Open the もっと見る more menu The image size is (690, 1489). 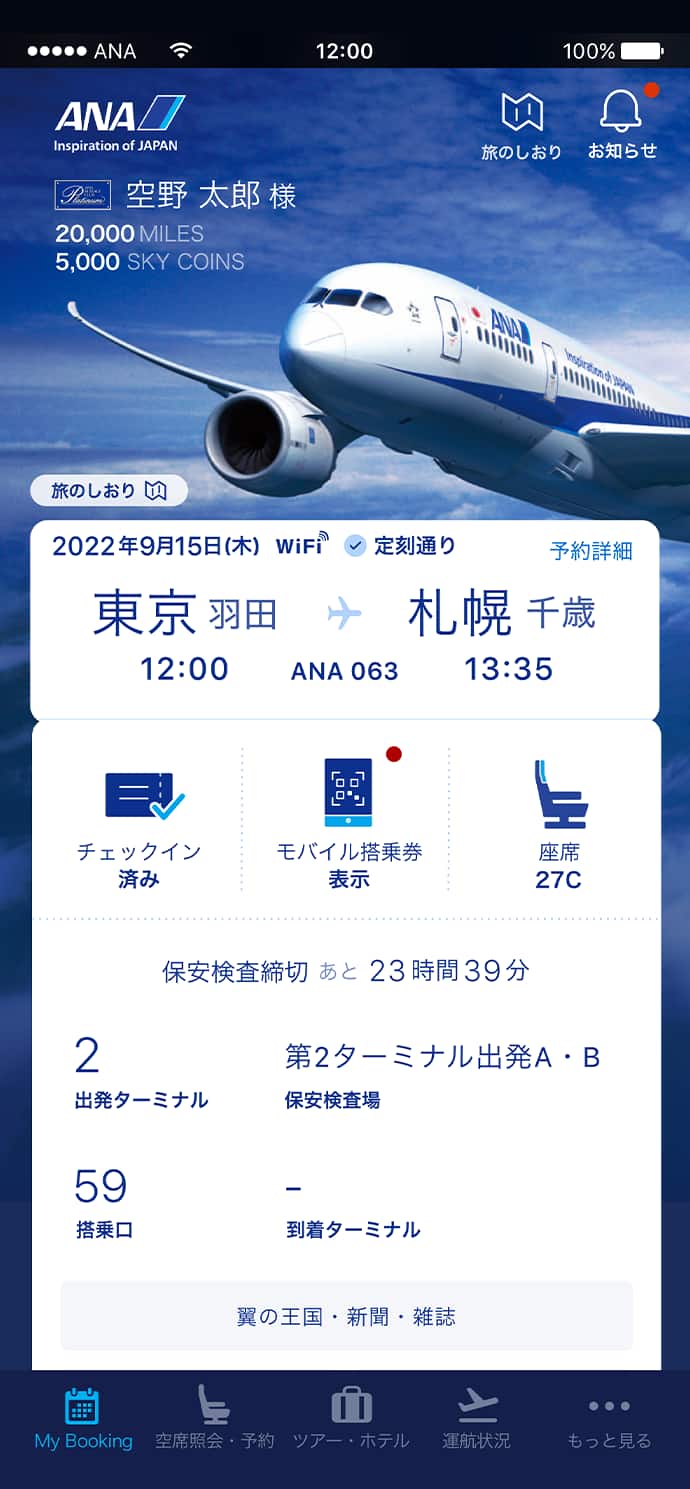(x=608, y=1419)
